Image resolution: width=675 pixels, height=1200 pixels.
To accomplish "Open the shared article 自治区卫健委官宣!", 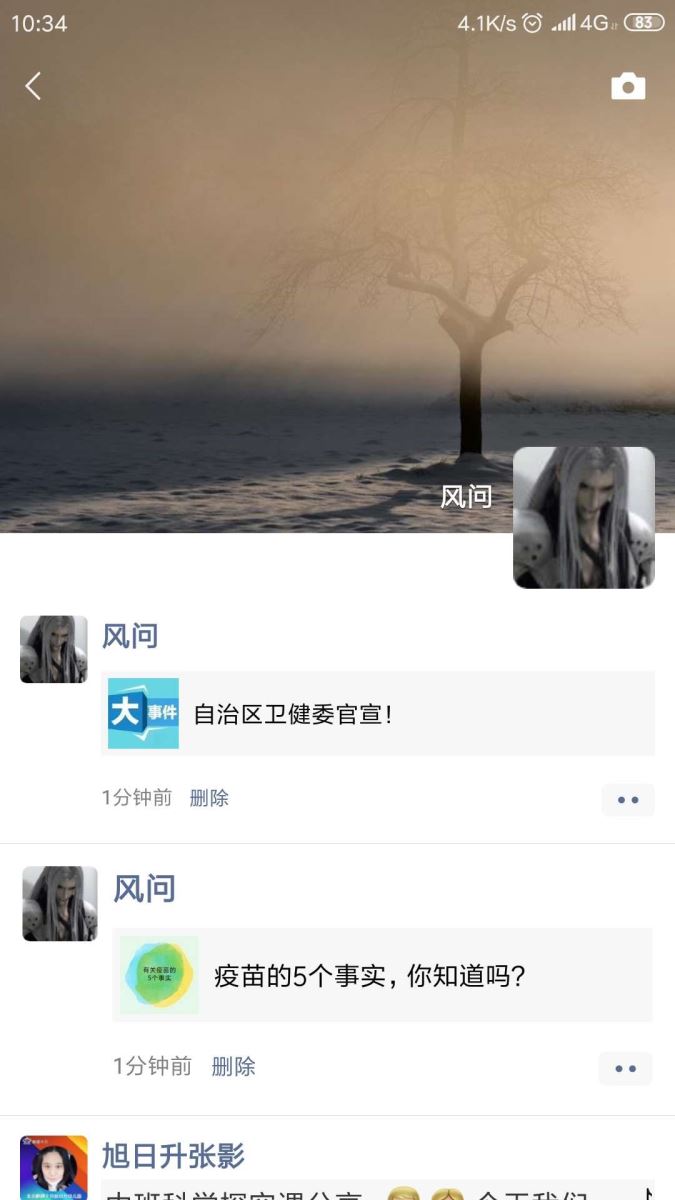I will point(380,714).
